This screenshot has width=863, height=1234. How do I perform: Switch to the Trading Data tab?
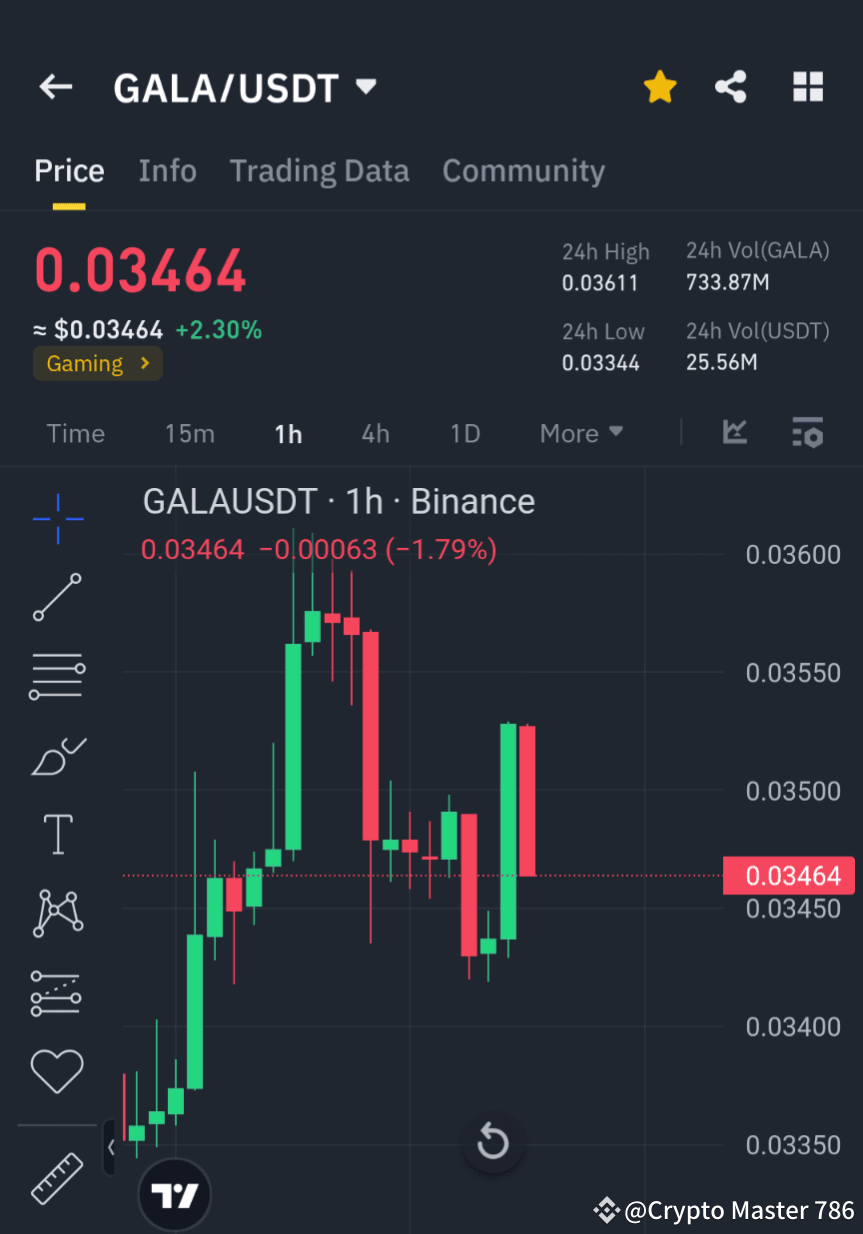319,171
